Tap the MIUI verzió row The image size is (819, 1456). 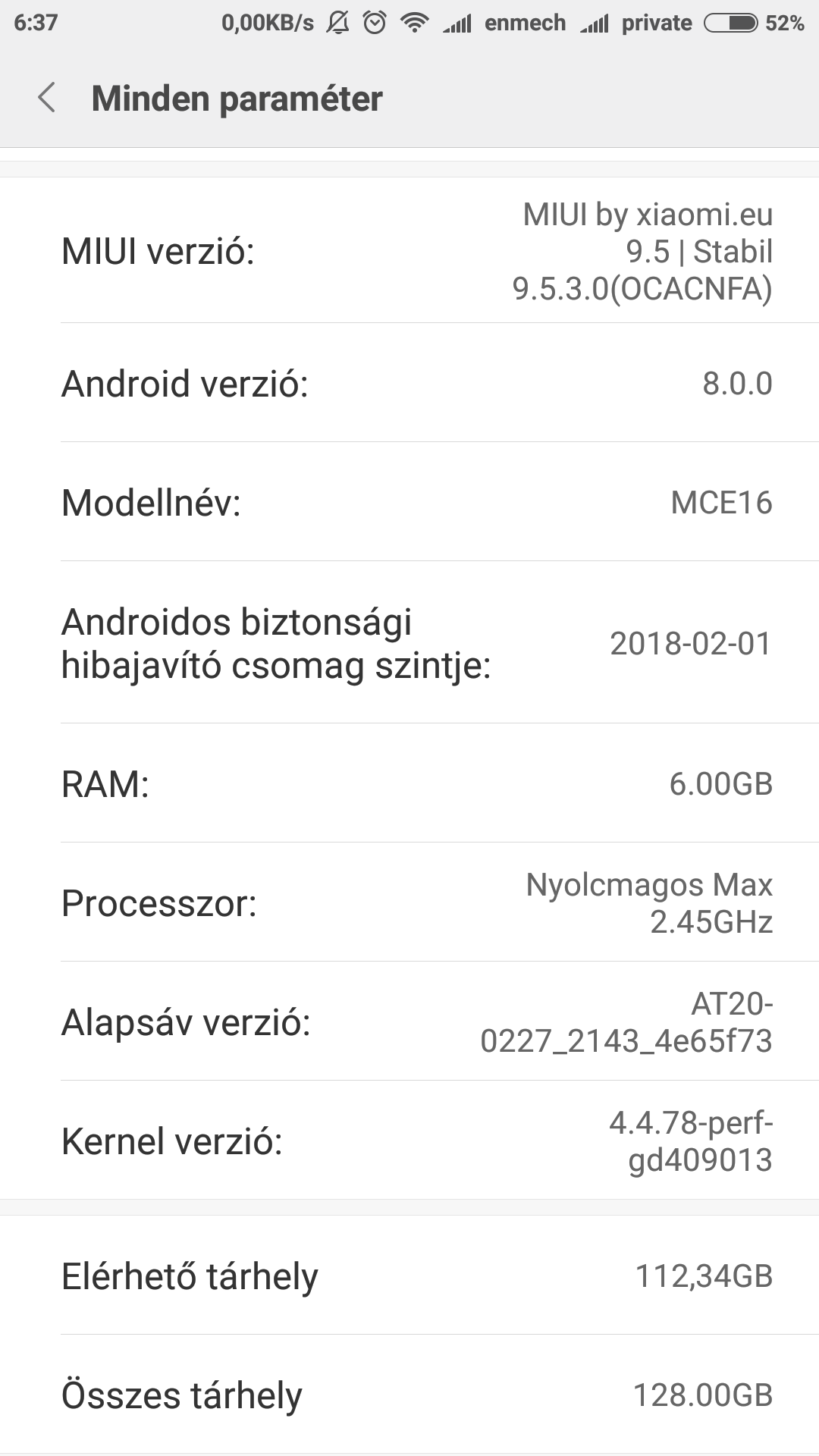pos(409,250)
